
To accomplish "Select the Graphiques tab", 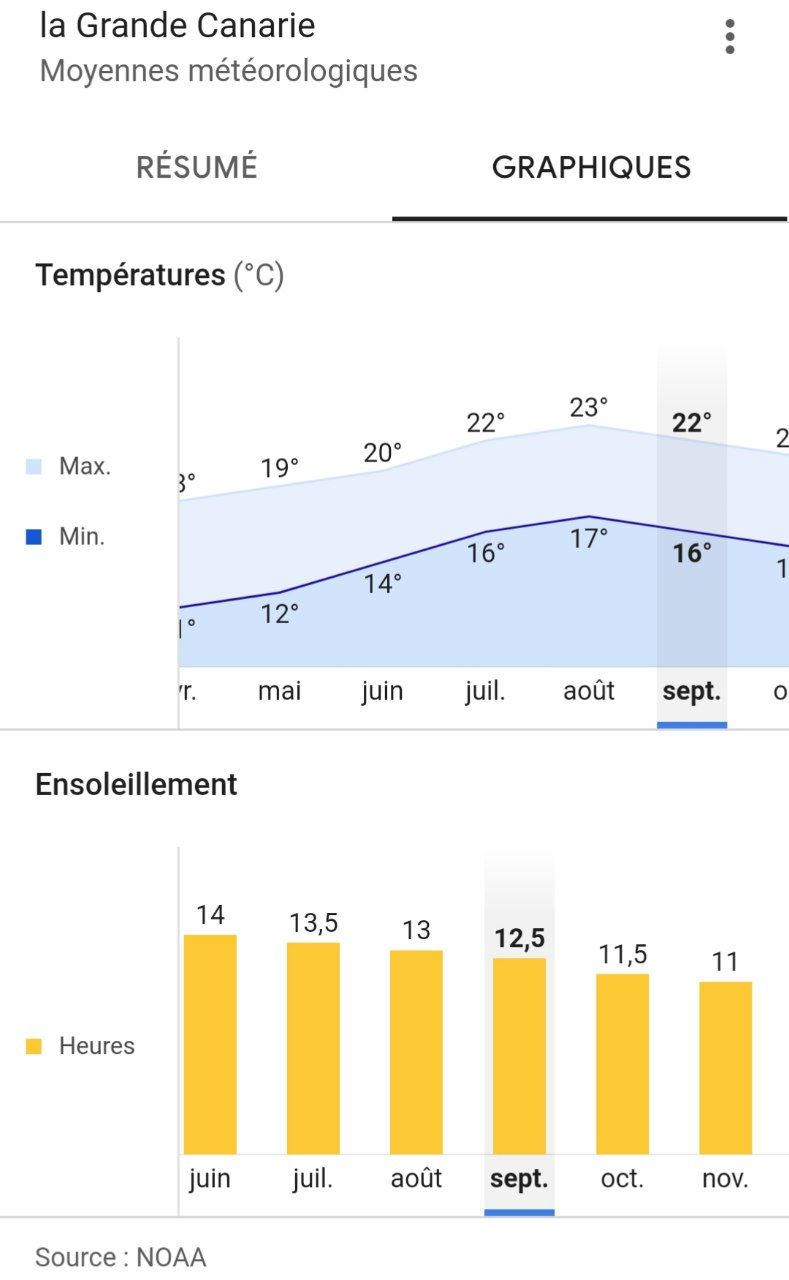I will 591,167.
